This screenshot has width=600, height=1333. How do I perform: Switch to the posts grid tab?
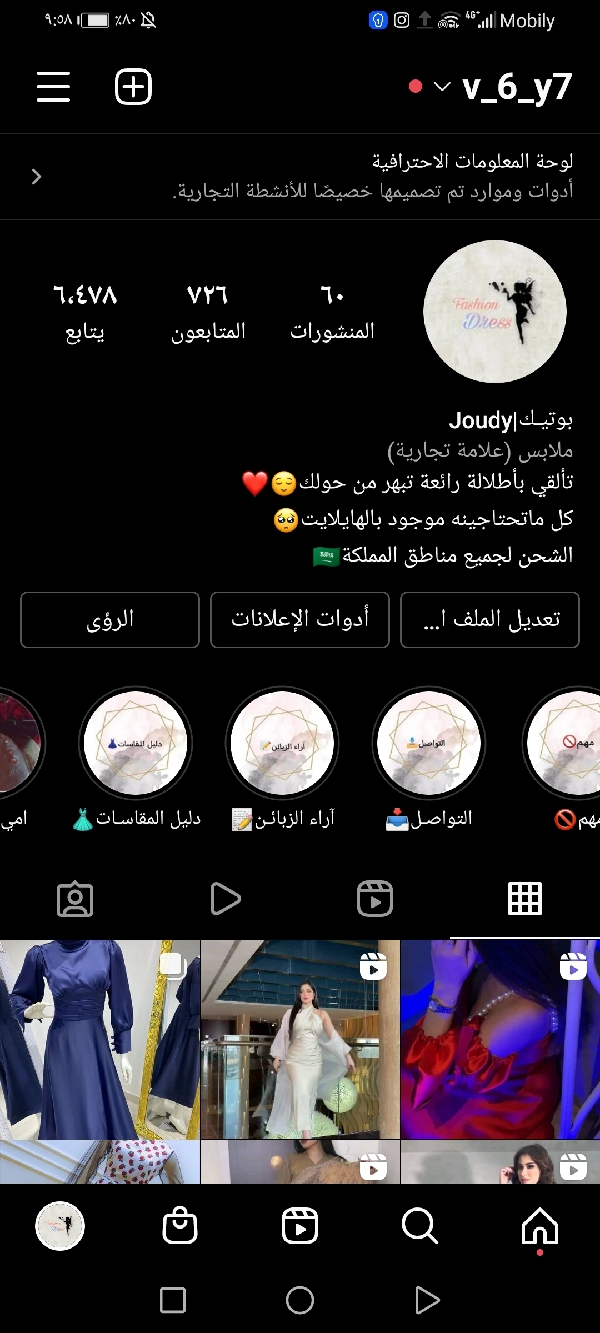point(525,899)
